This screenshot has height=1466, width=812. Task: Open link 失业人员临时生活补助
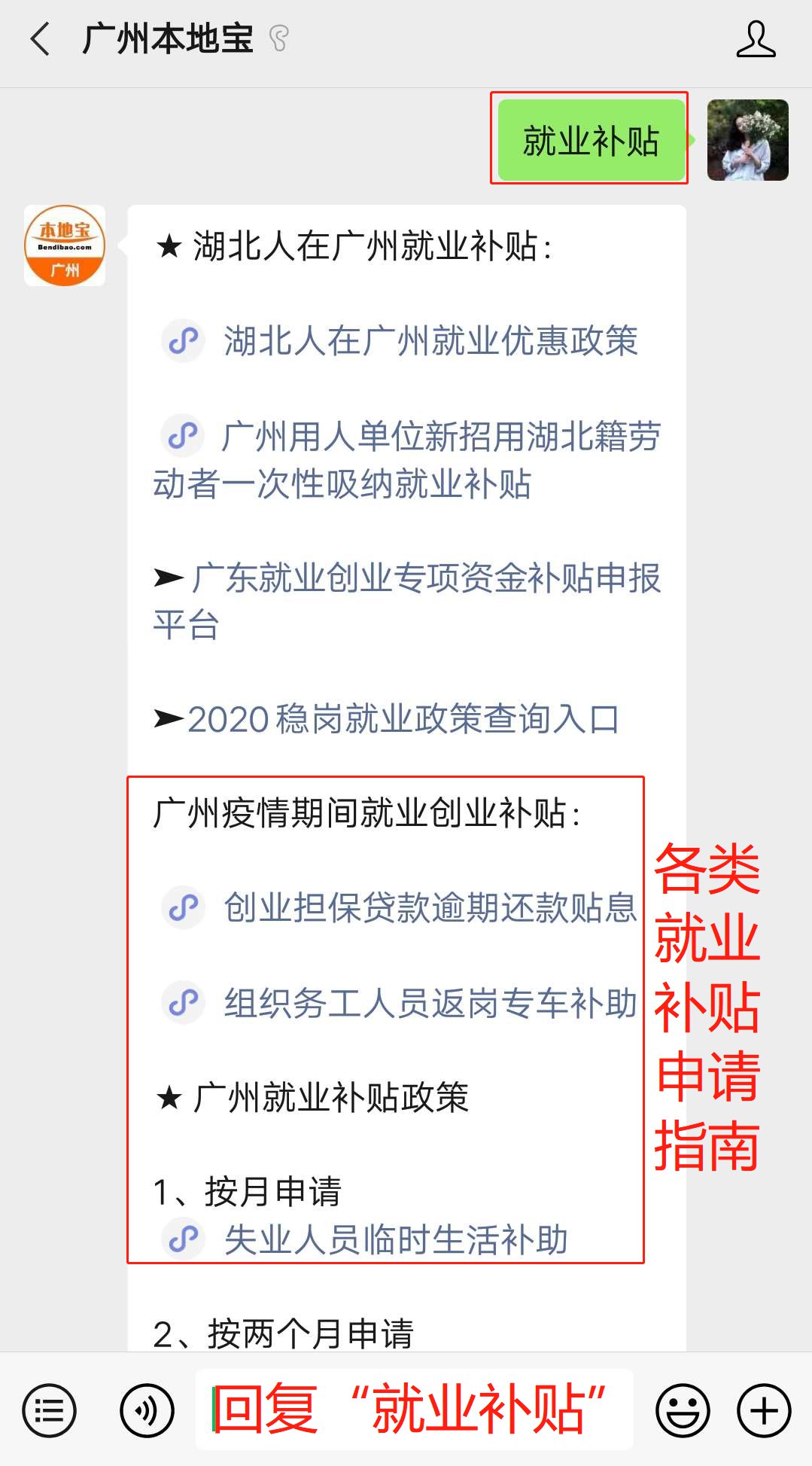[396, 1239]
